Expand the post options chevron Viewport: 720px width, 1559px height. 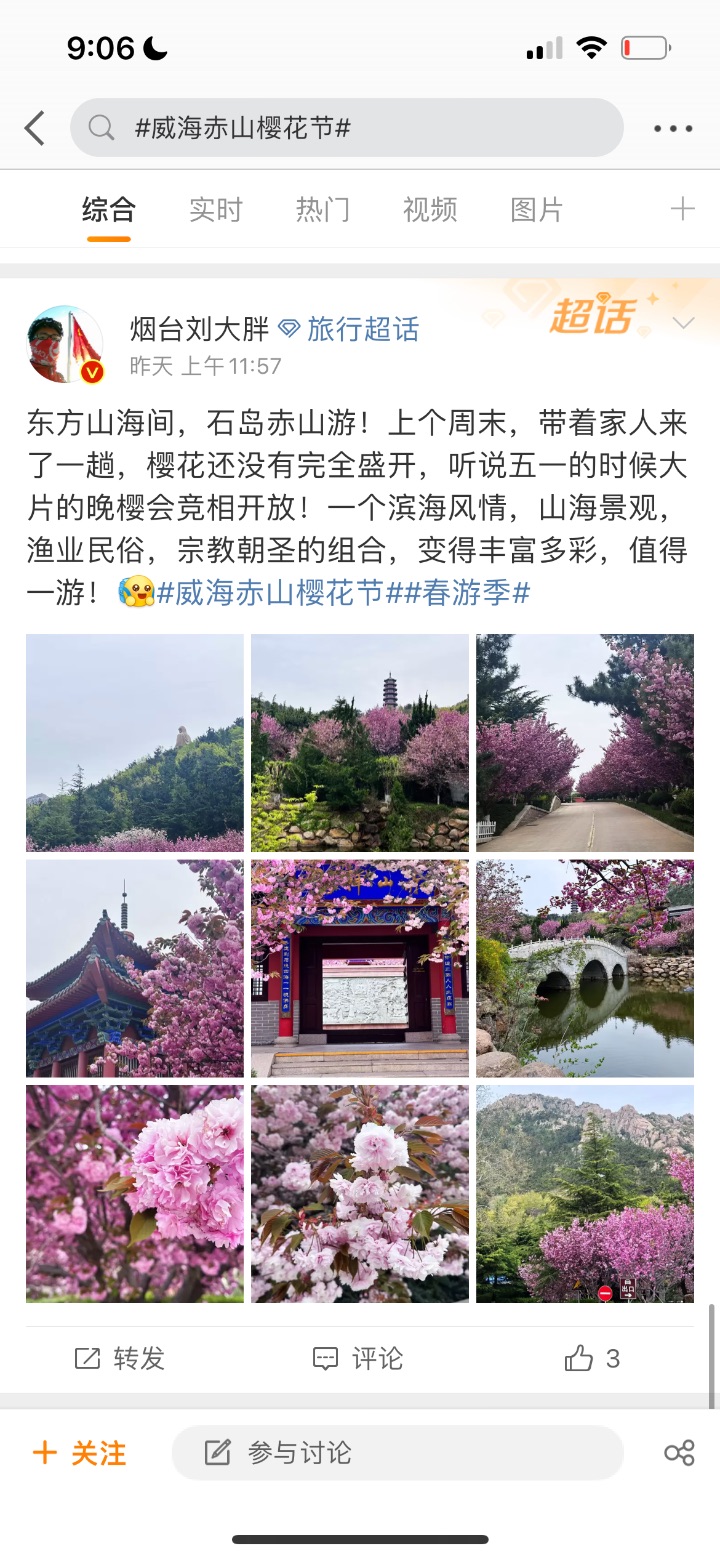[685, 323]
